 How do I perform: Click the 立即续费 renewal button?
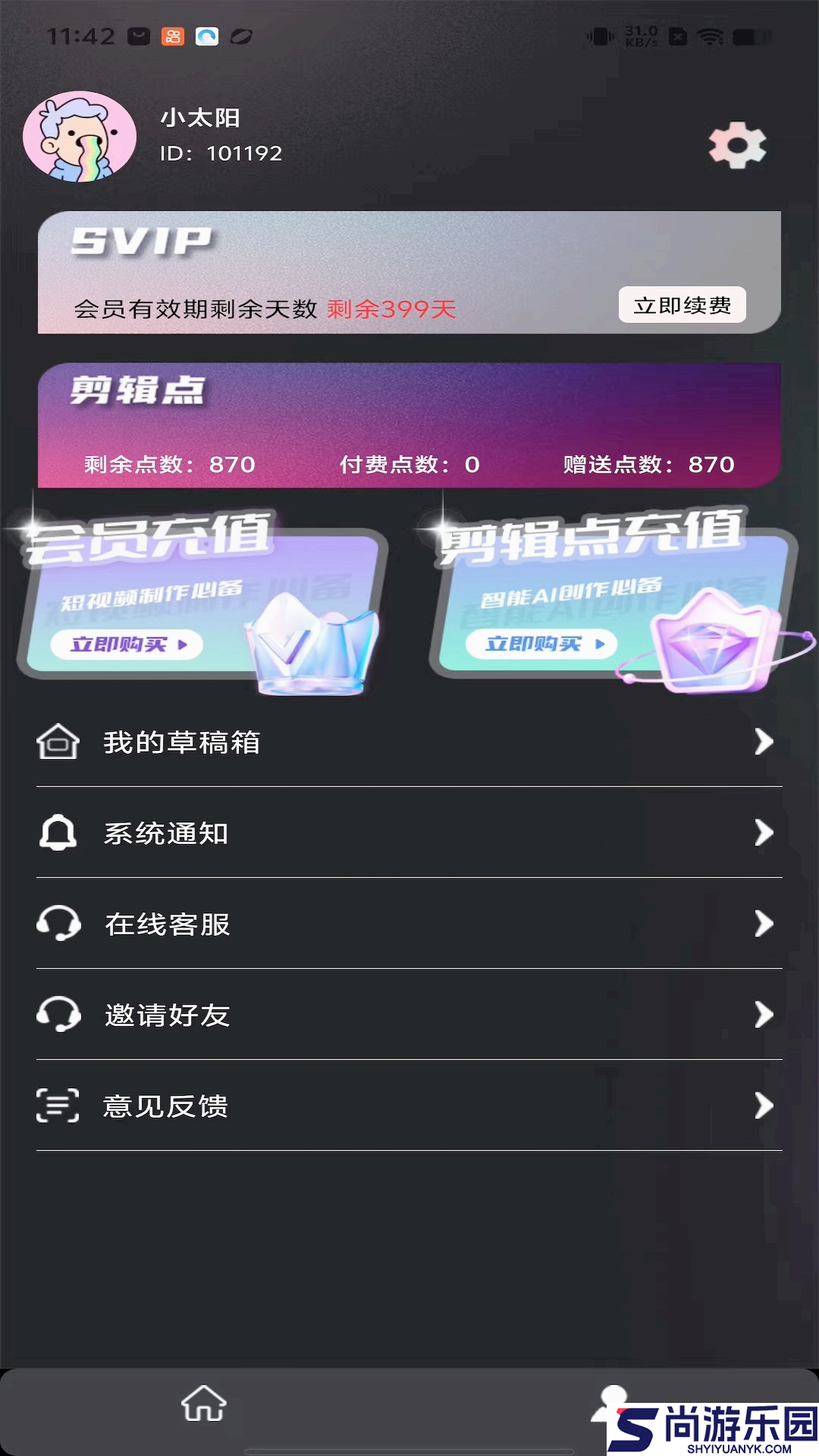click(682, 306)
